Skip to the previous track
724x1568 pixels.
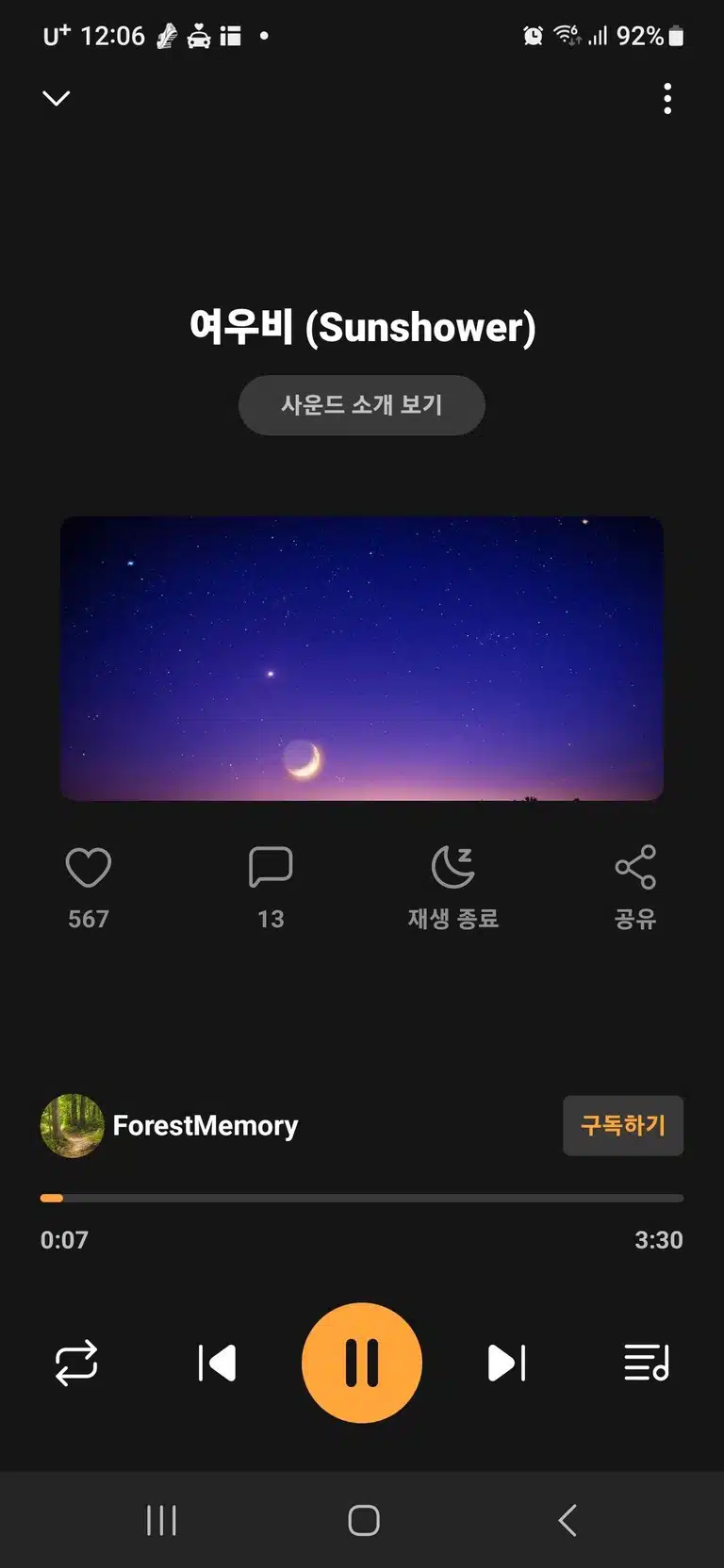[217, 1363]
